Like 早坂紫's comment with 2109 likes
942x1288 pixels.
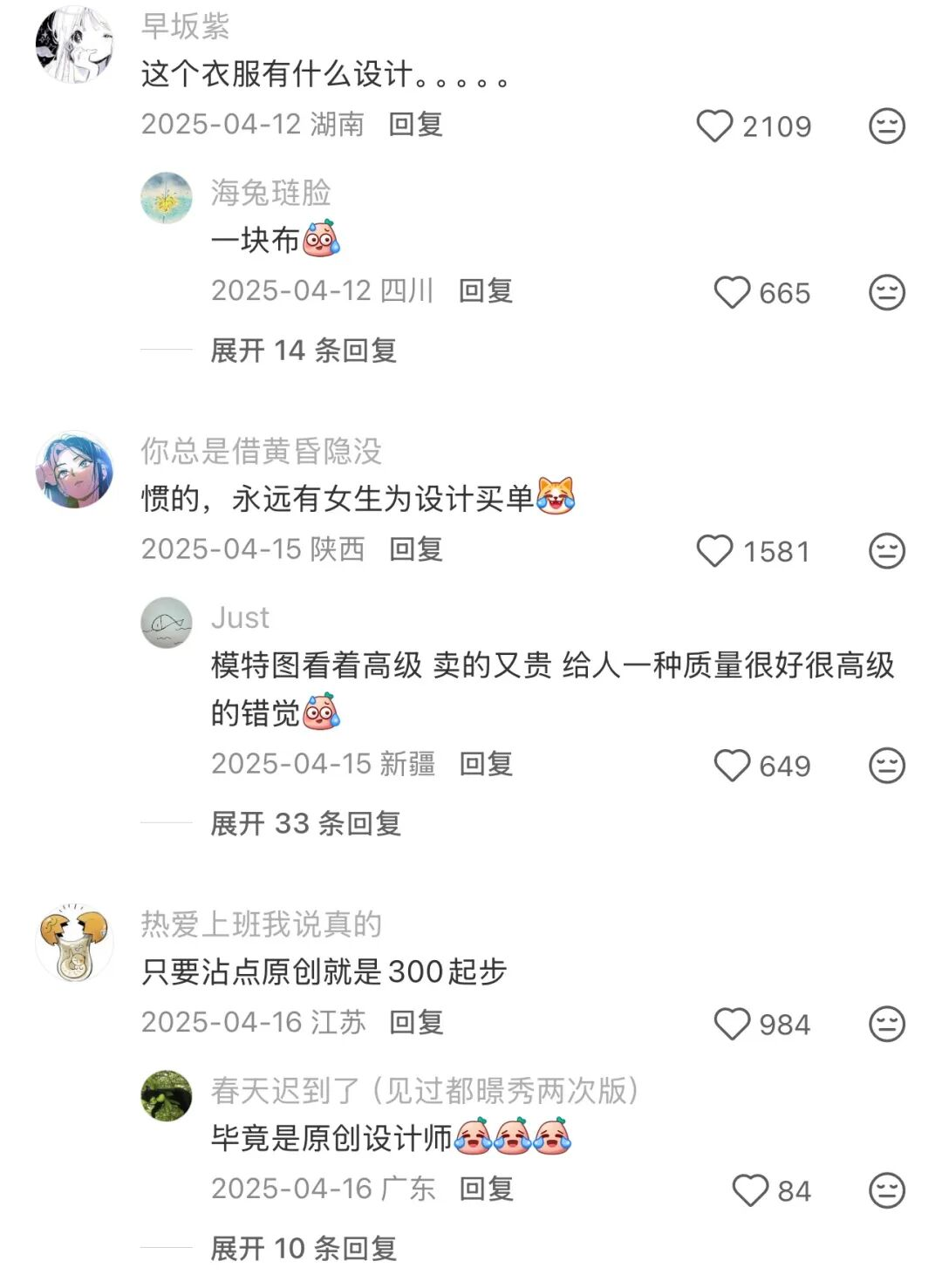pyautogui.click(x=714, y=126)
